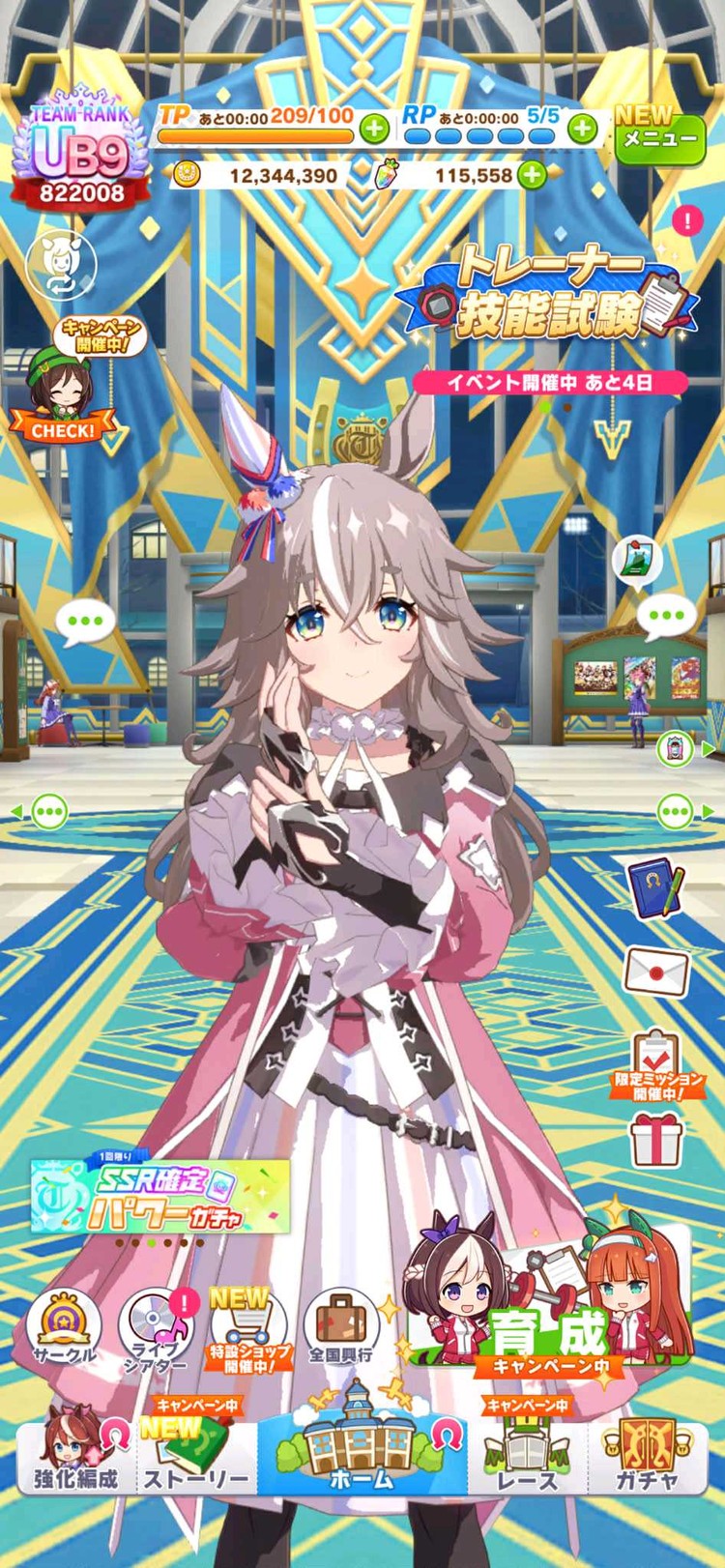Open the メニュー menu button

pos(660,137)
